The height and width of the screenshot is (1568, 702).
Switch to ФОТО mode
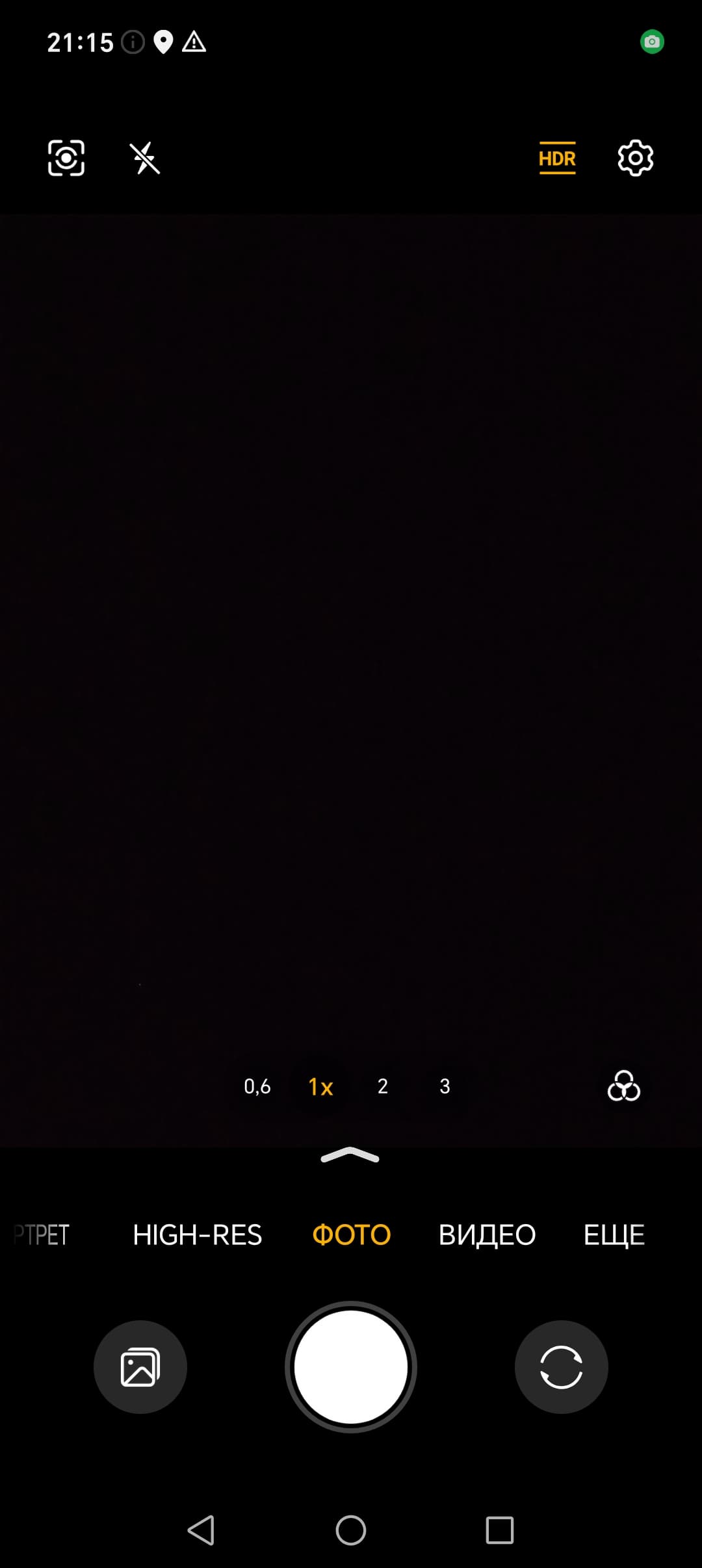point(352,1235)
